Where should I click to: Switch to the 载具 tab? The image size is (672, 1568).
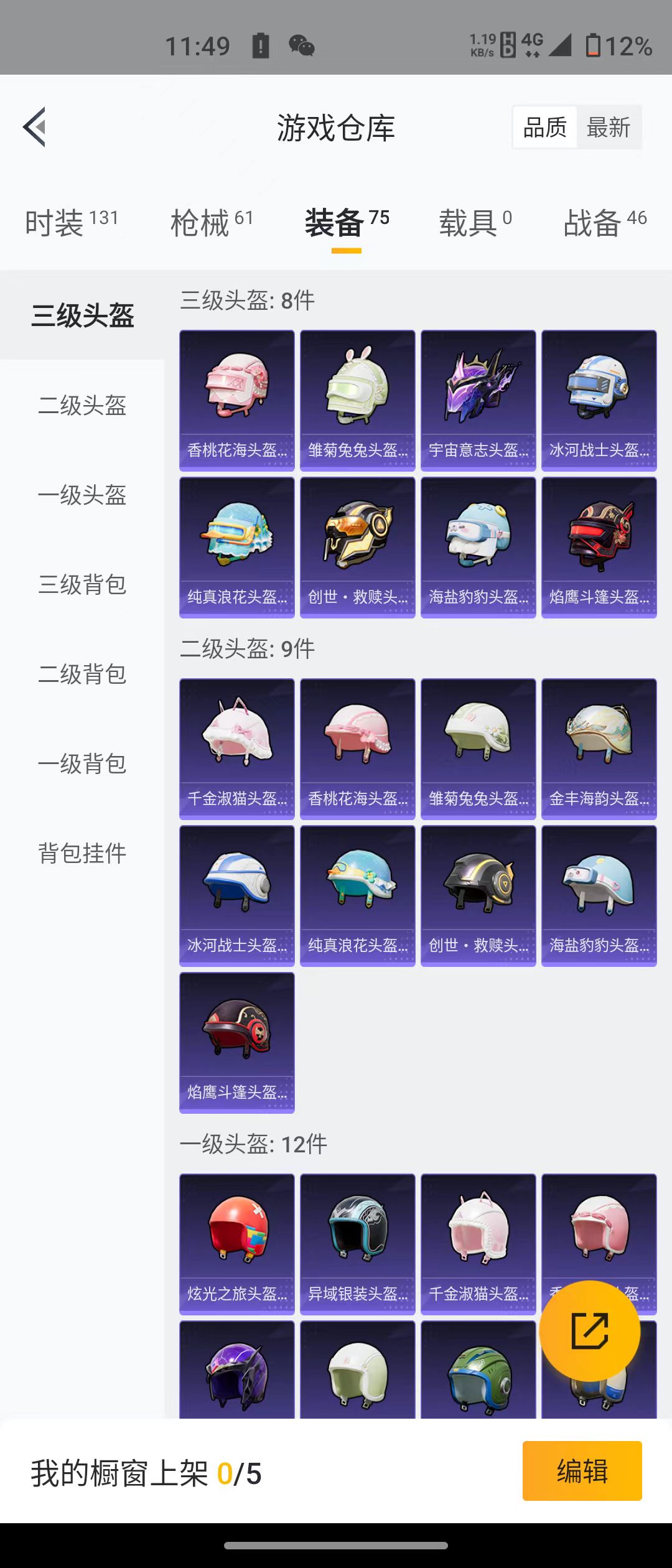[475, 223]
